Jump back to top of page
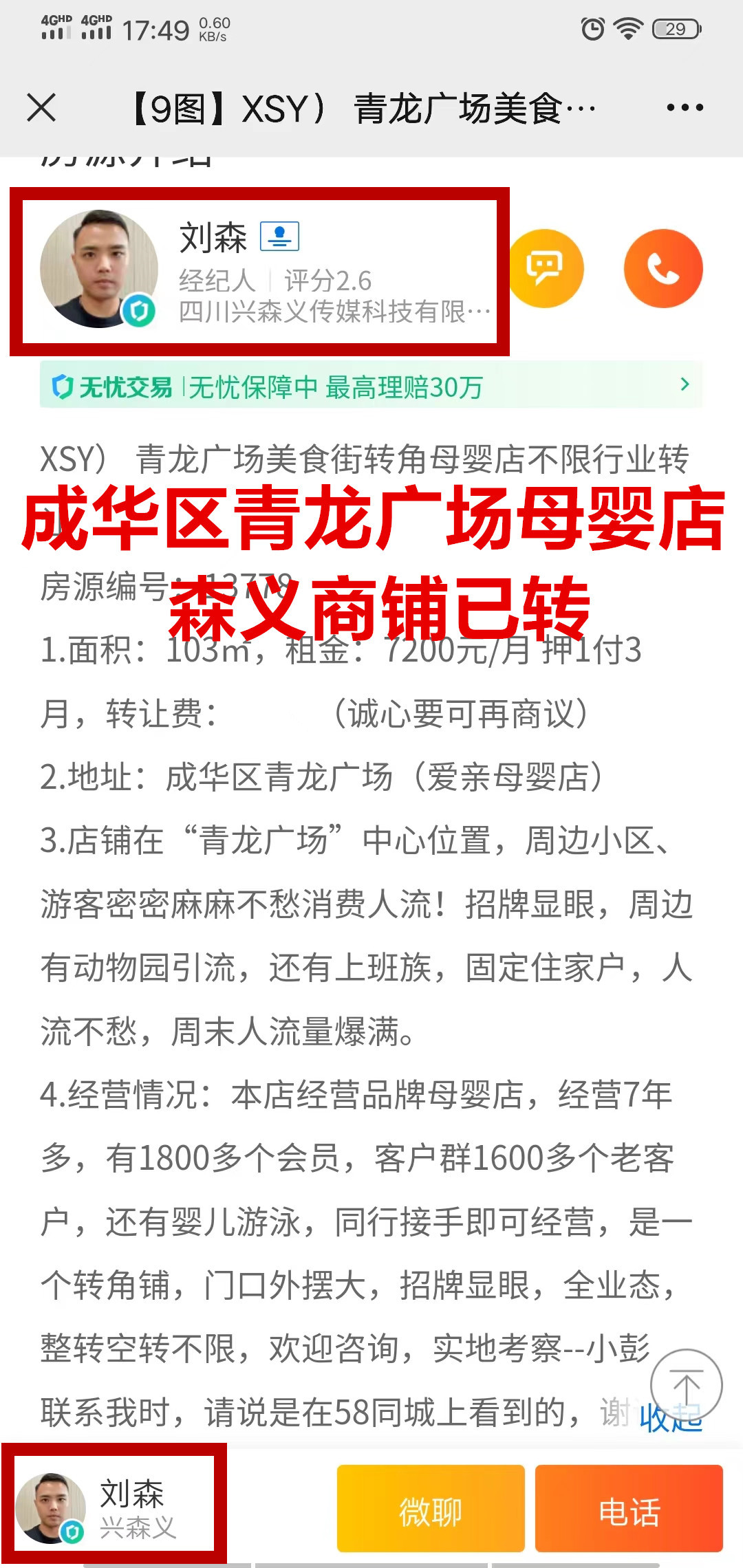743x1568 pixels. 686,1385
